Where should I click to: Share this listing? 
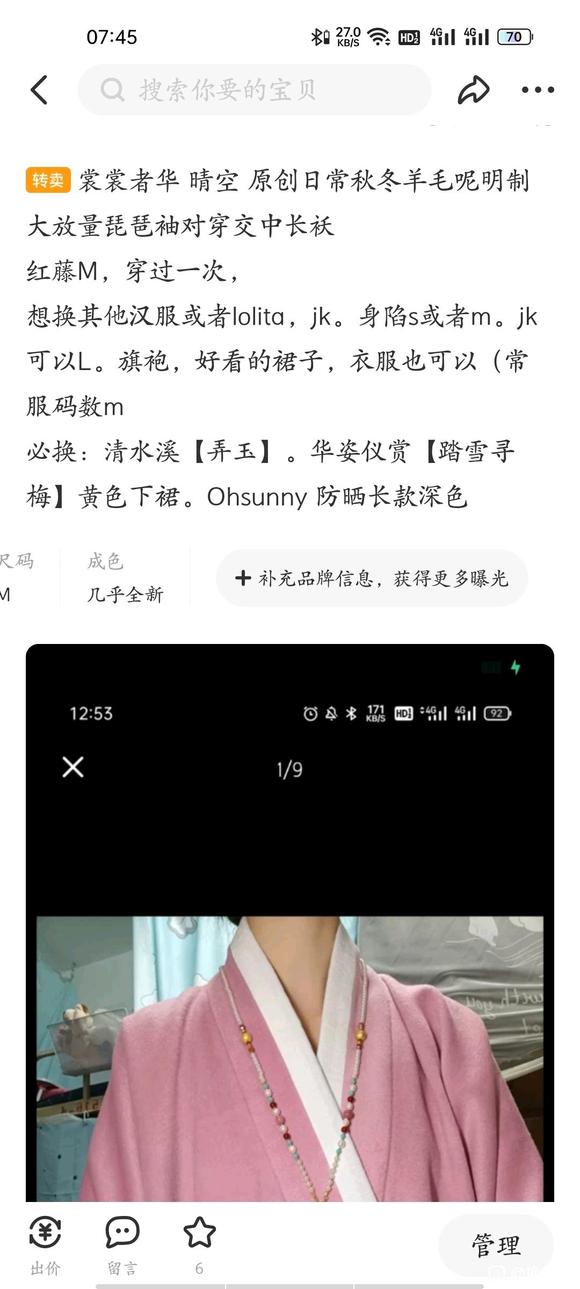coord(473,90)
